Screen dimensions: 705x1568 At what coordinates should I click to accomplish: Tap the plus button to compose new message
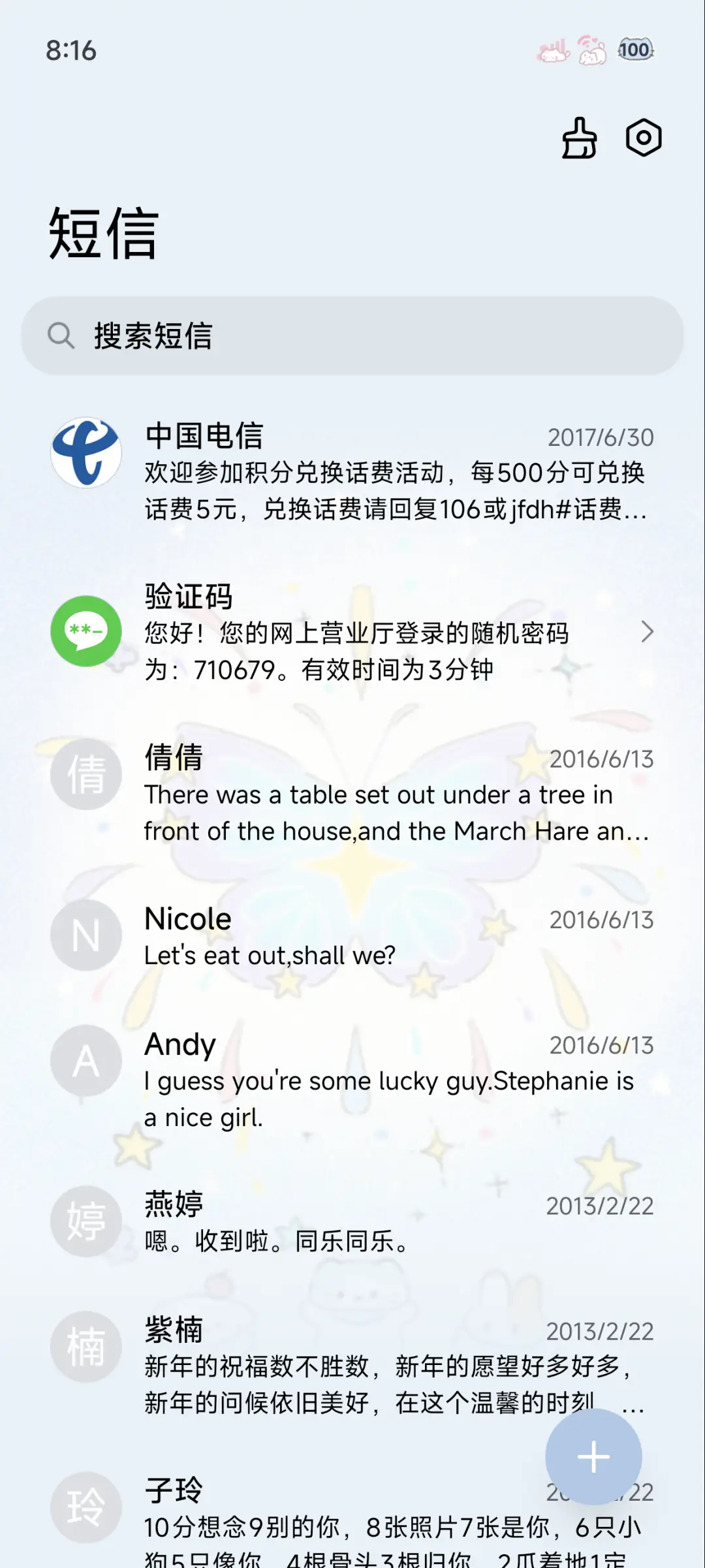[593, 1456]
